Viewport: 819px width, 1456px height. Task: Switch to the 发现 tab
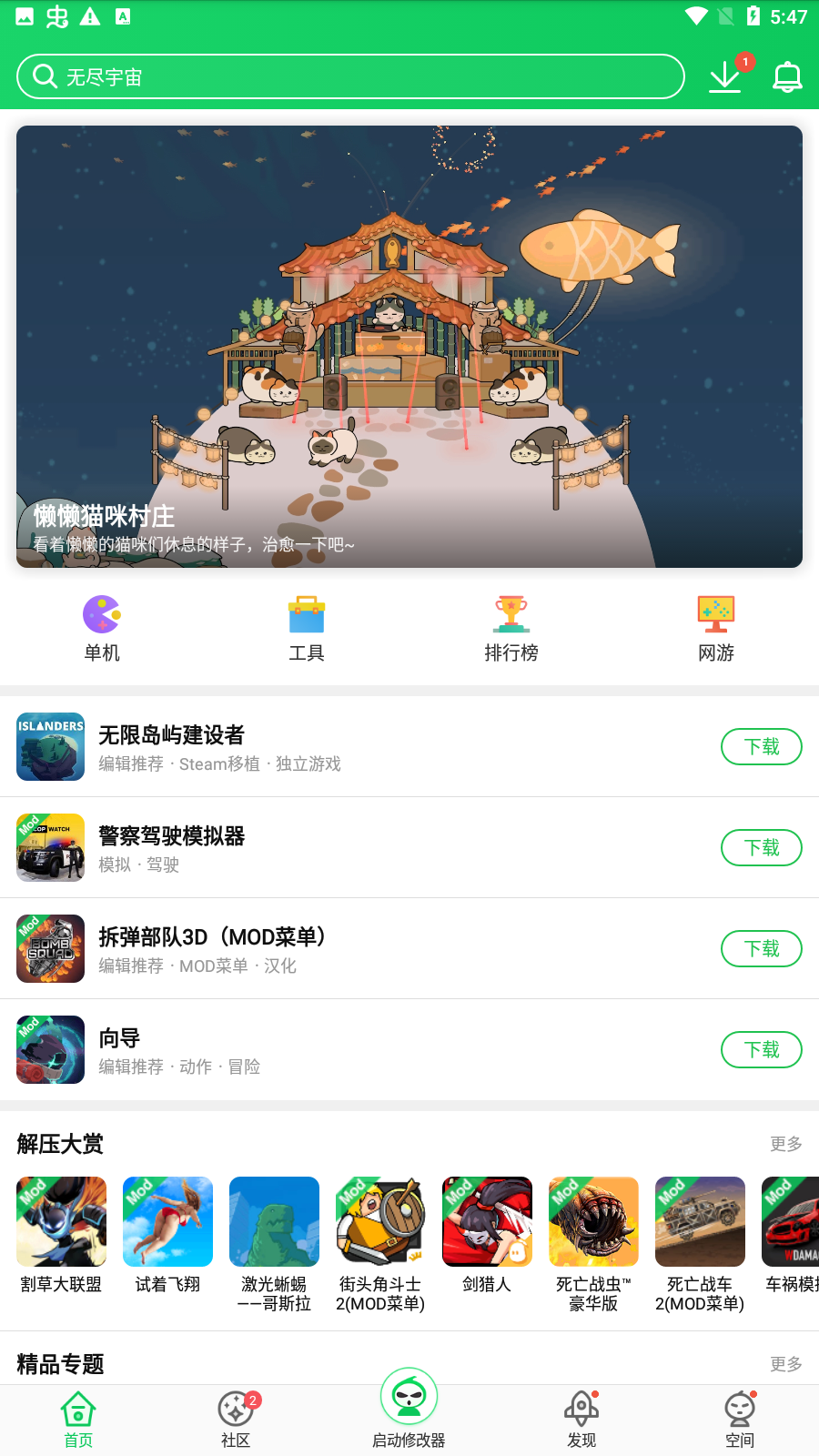click(x=581, y=1420)
